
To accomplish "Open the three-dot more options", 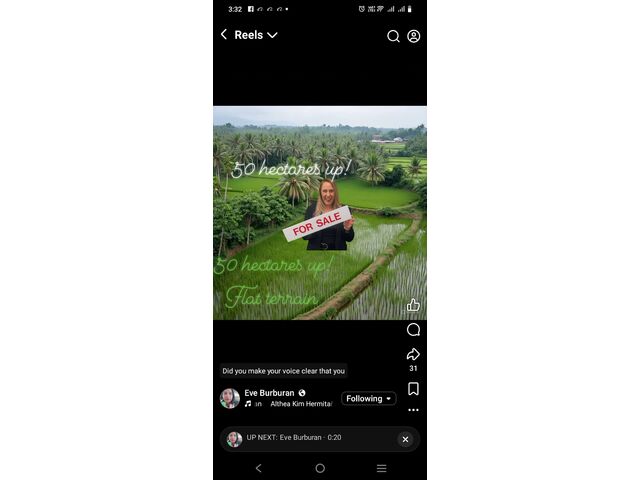I will tap(413, 410).
